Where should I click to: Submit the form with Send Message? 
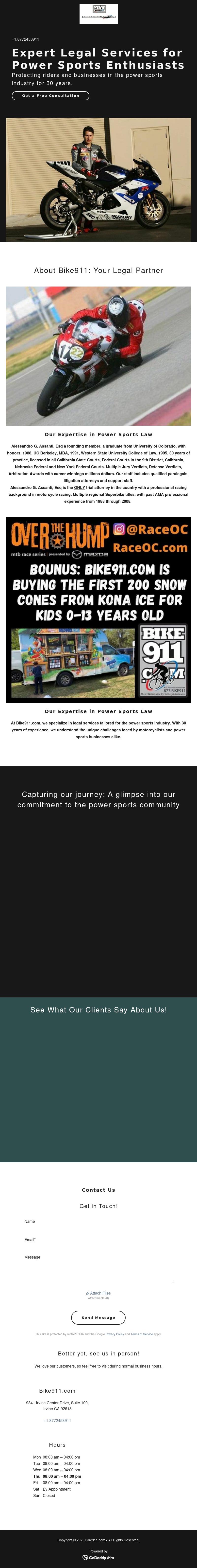point(98,1317)
